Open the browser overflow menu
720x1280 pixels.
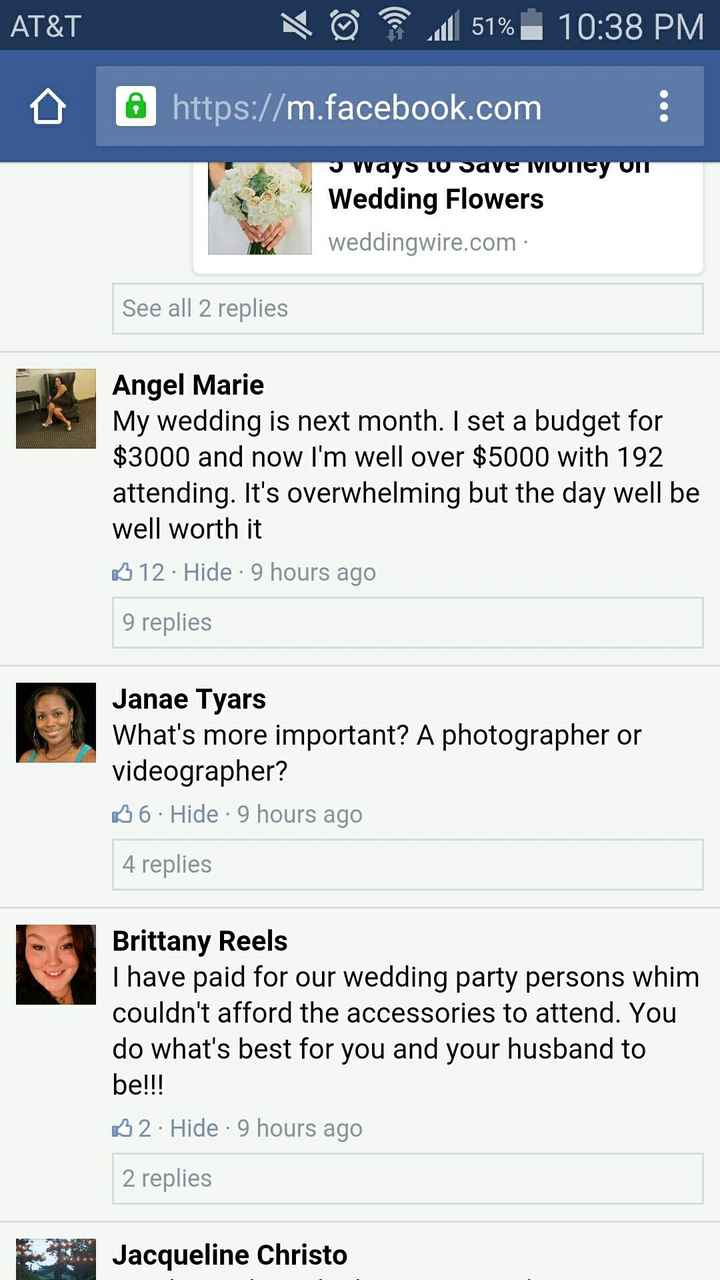click(663, 107)
